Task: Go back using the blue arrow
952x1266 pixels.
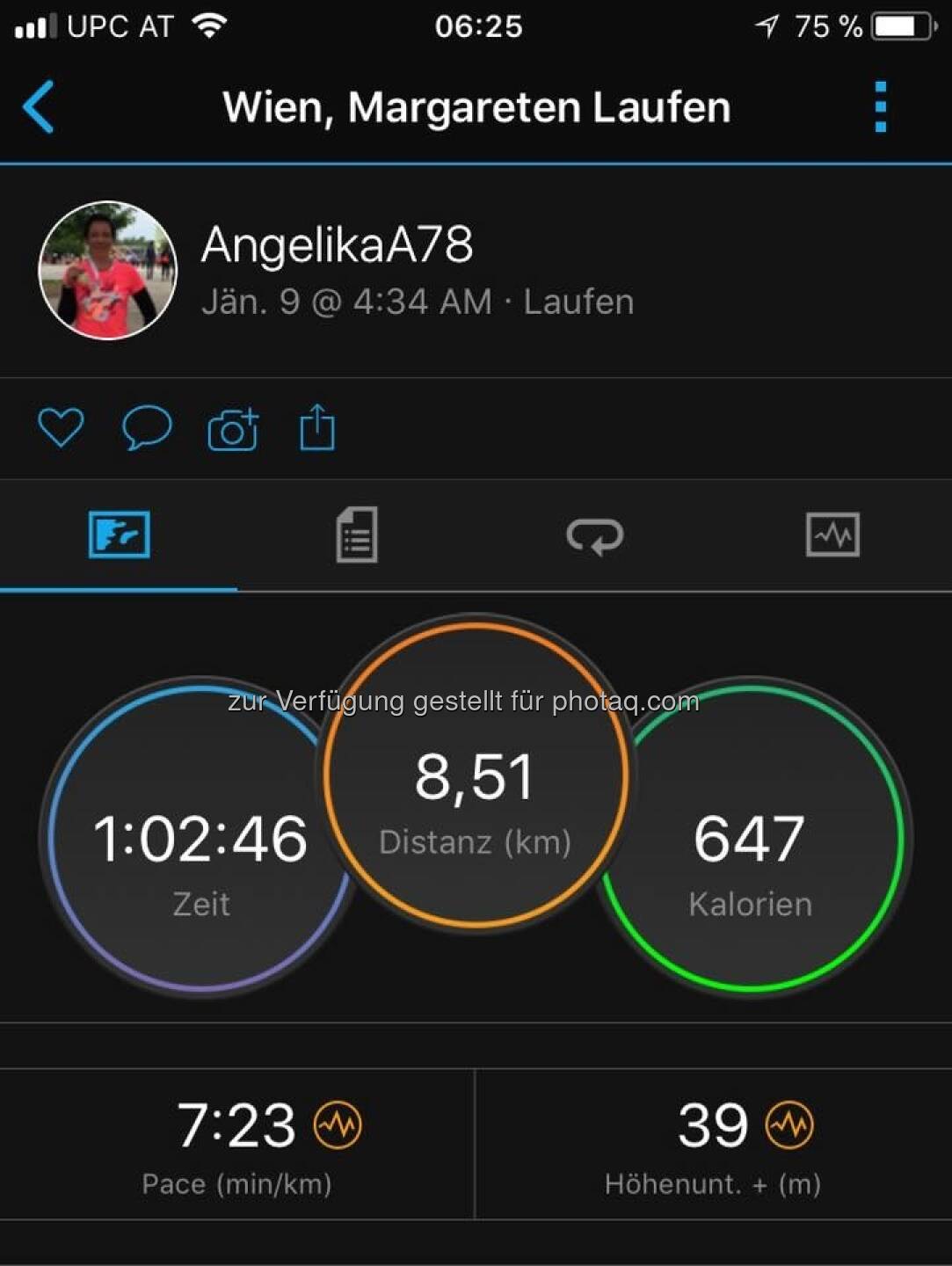Action: [x=39, y=107]
